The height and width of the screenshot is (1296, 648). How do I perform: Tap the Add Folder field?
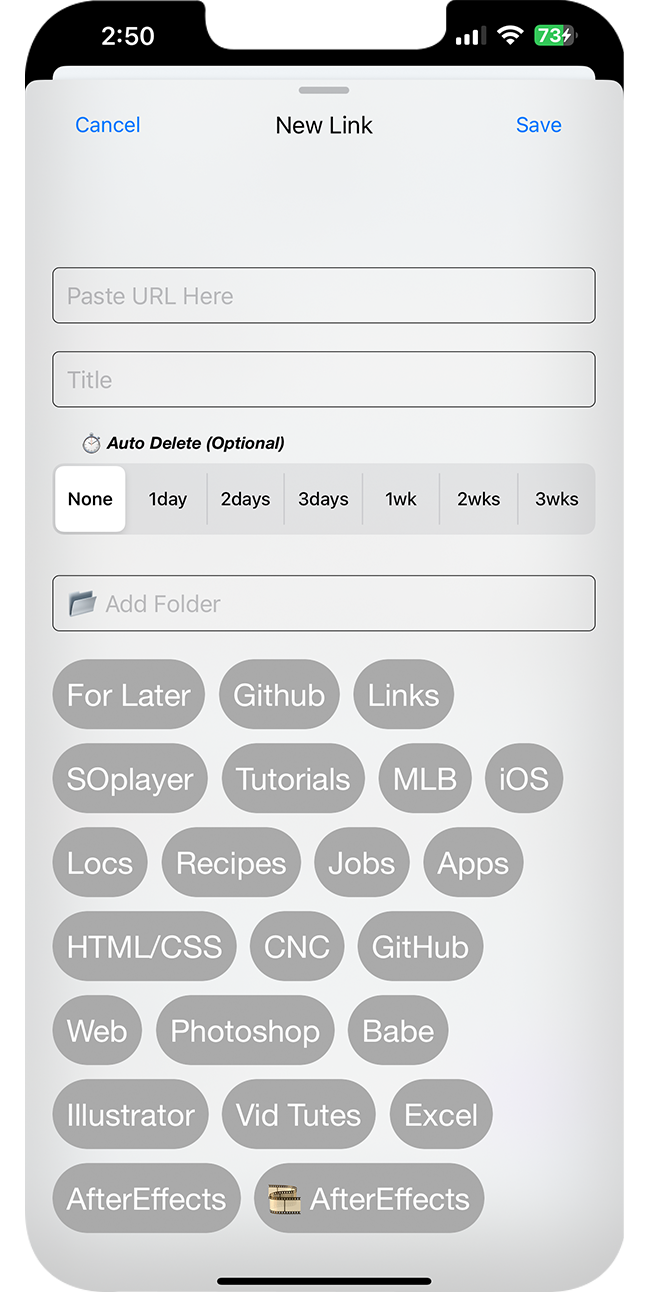[x=323, y=604]
